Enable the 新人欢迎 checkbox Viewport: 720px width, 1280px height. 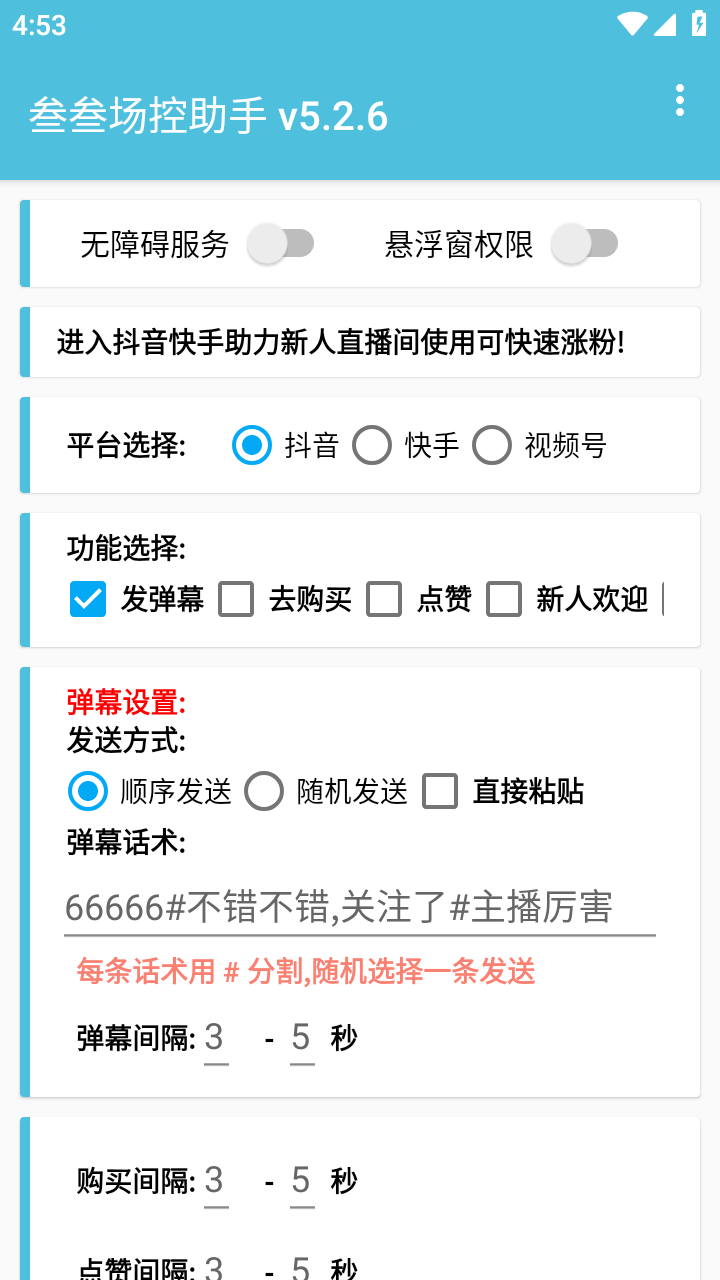click(x=504, y=599)
